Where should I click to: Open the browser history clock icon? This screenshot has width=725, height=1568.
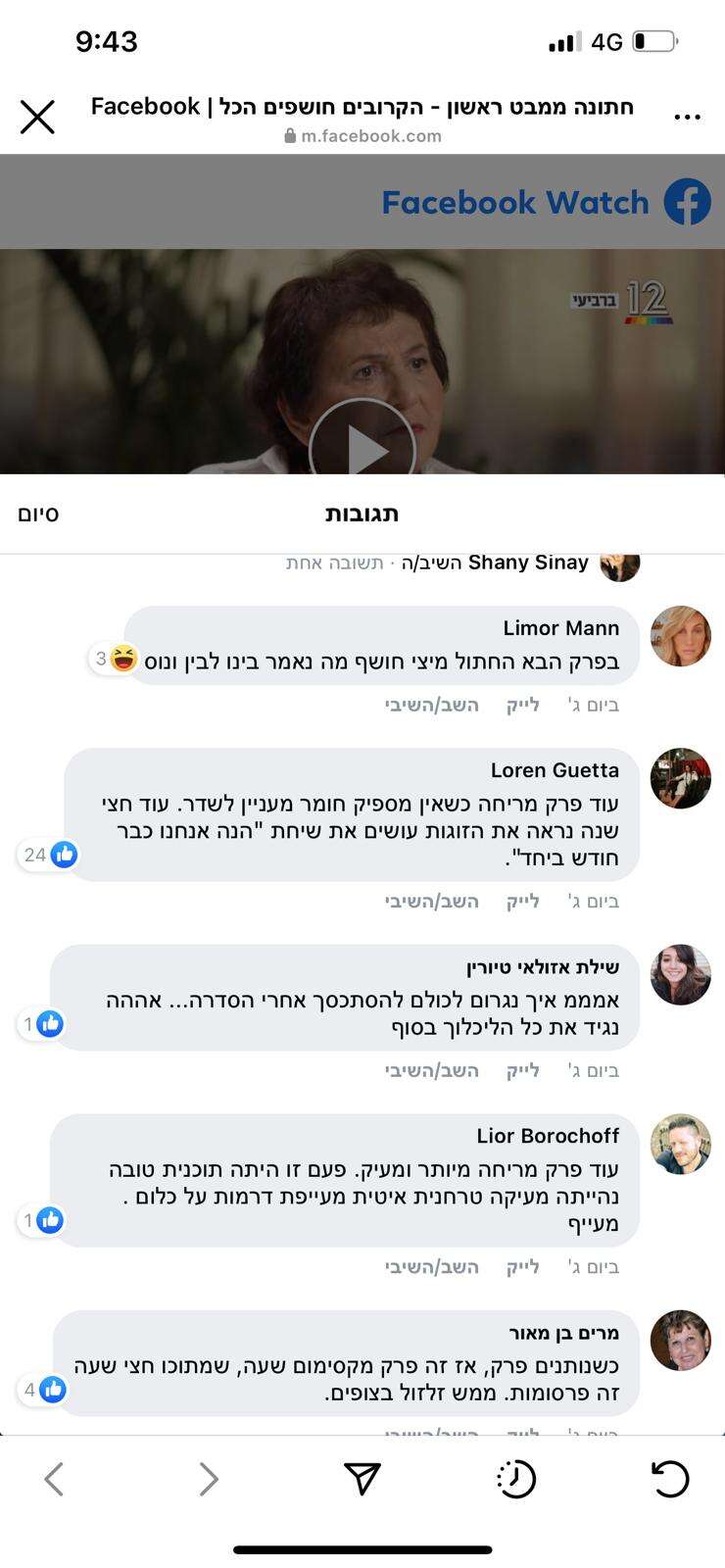point(516,1479)
